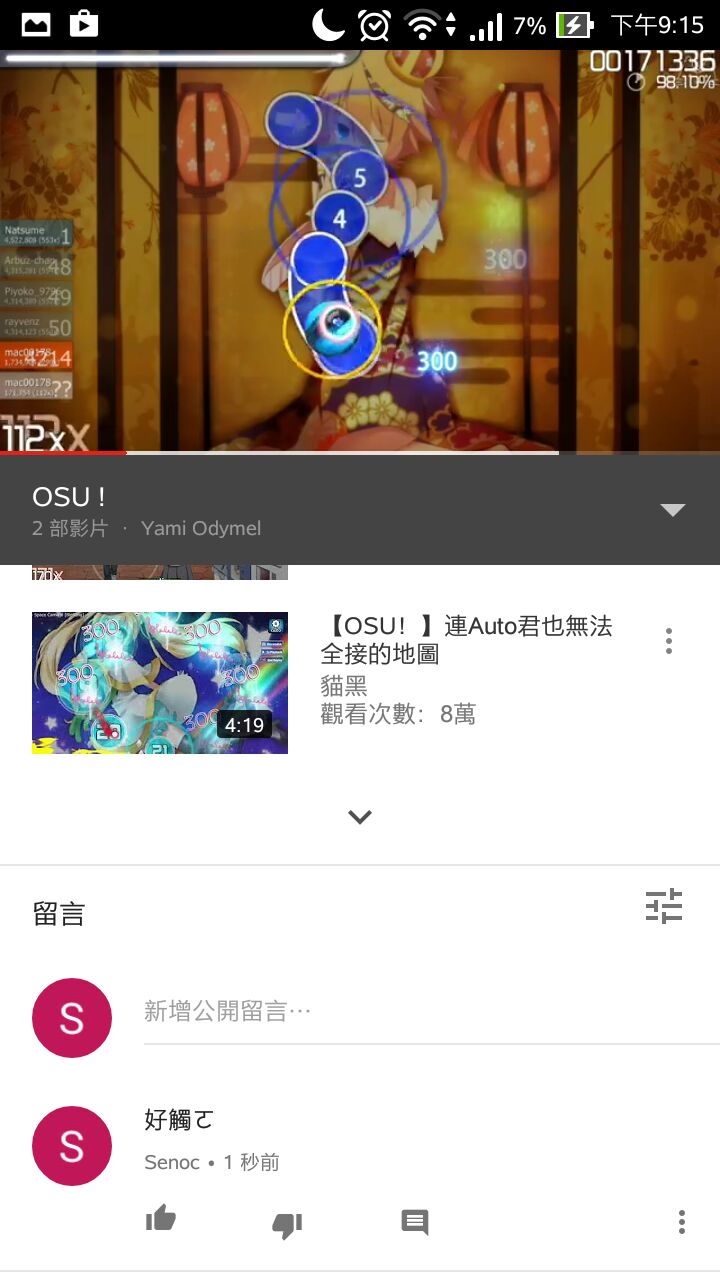Like Senoc's comment
The width and height of the screenshot is (720, 1280).
point(161,1219)
